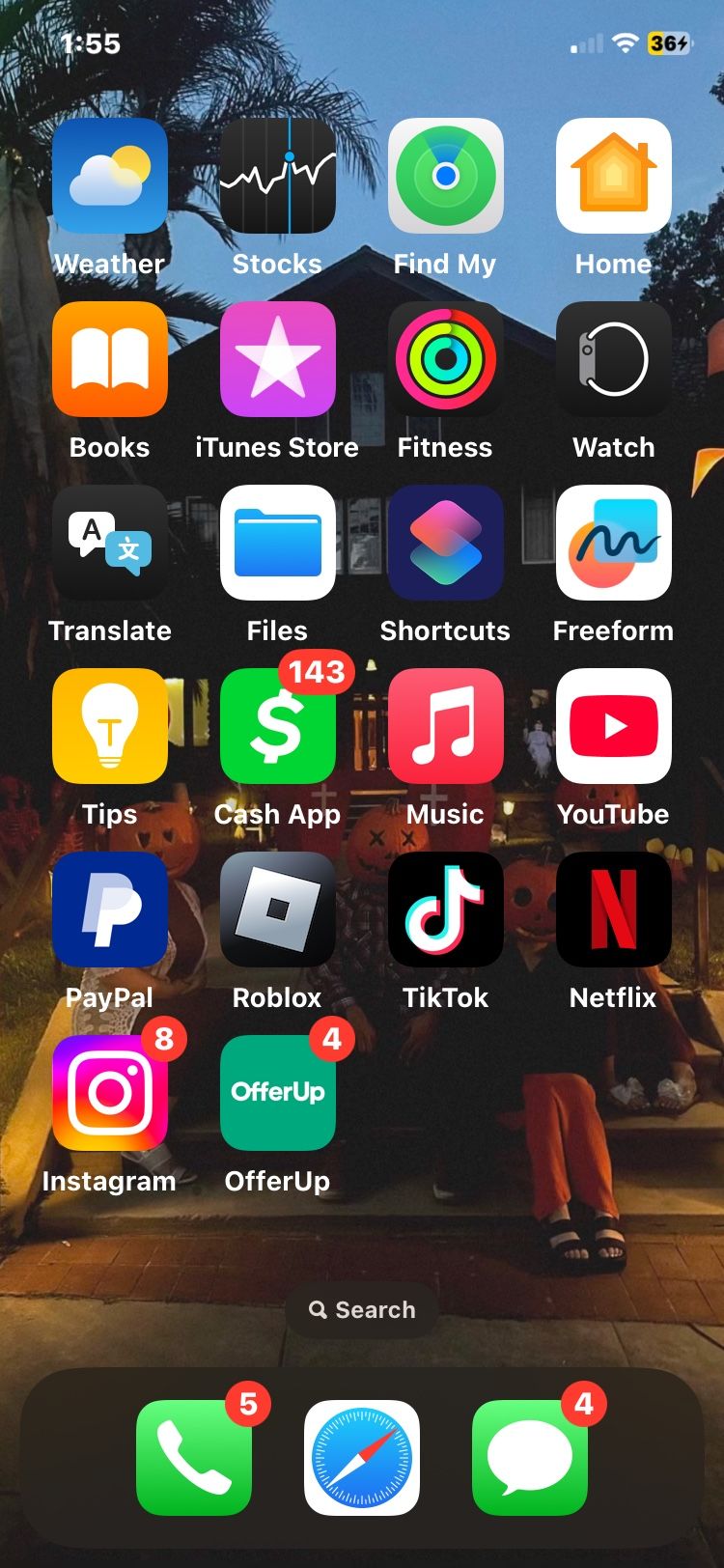Launch Netflix
Screen dimensions: 724x1568
[x=613, y=910]
